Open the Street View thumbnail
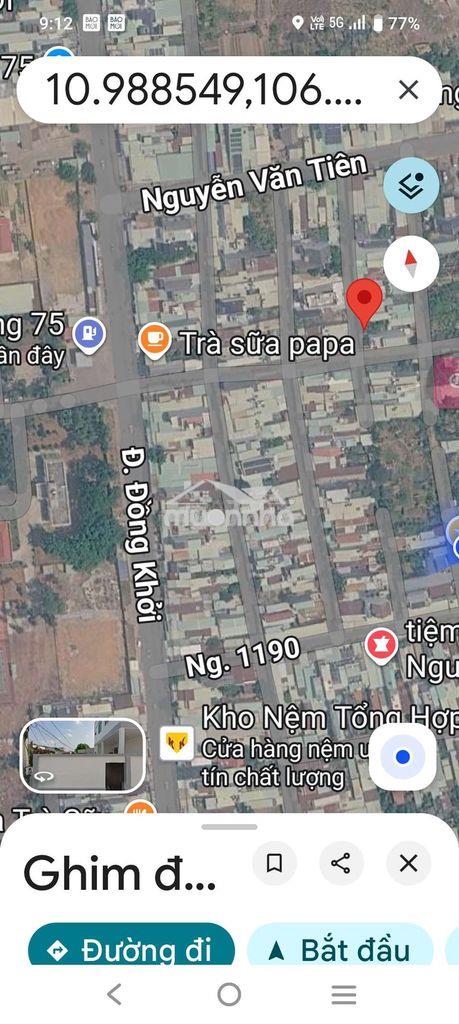Image resolution: width=459 pixels, height=1024 pixels. [82, 756]
